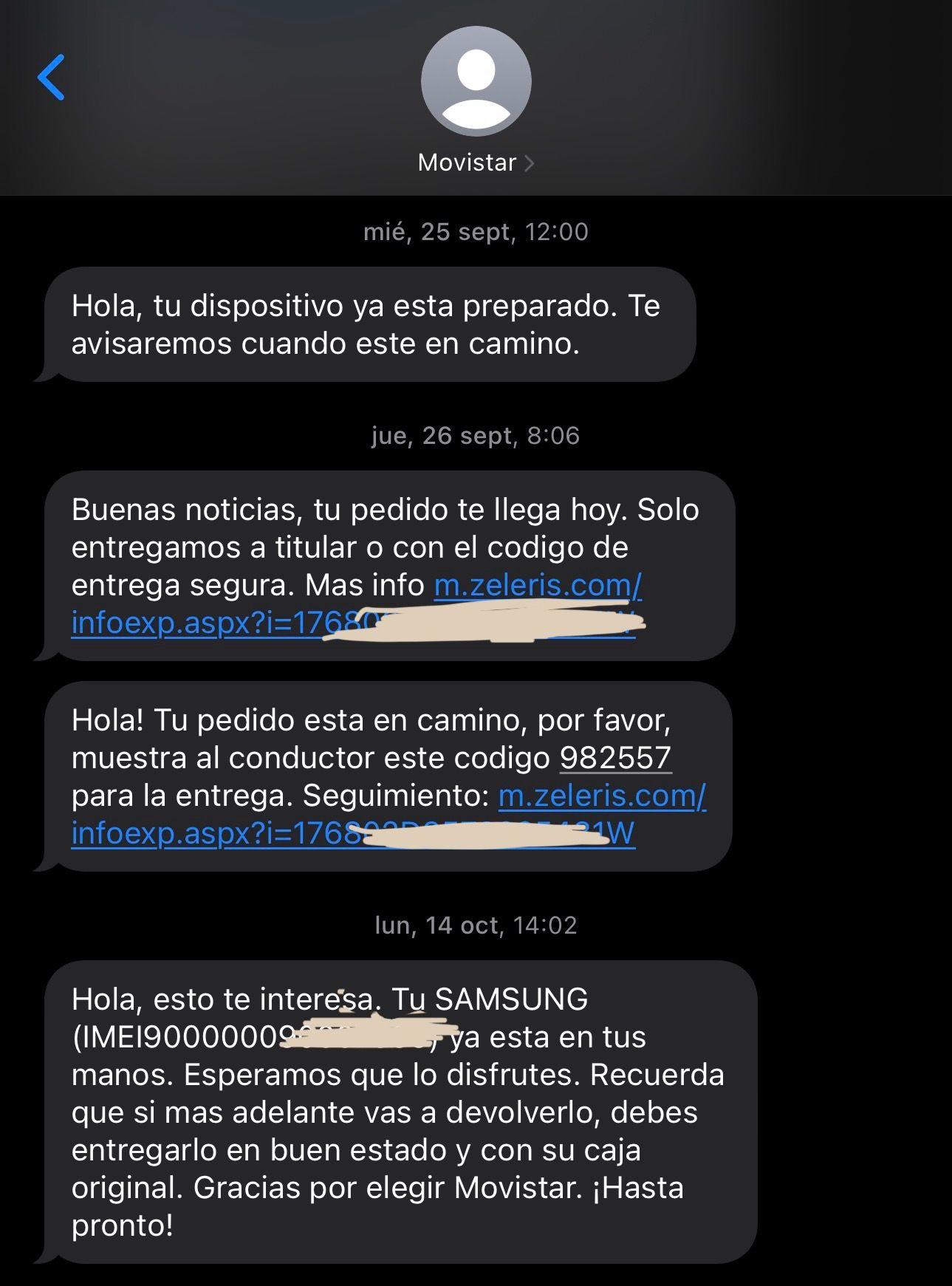Tap the underlined delivery code 982557
This screenshot has width=952, height=1286.
615,759
